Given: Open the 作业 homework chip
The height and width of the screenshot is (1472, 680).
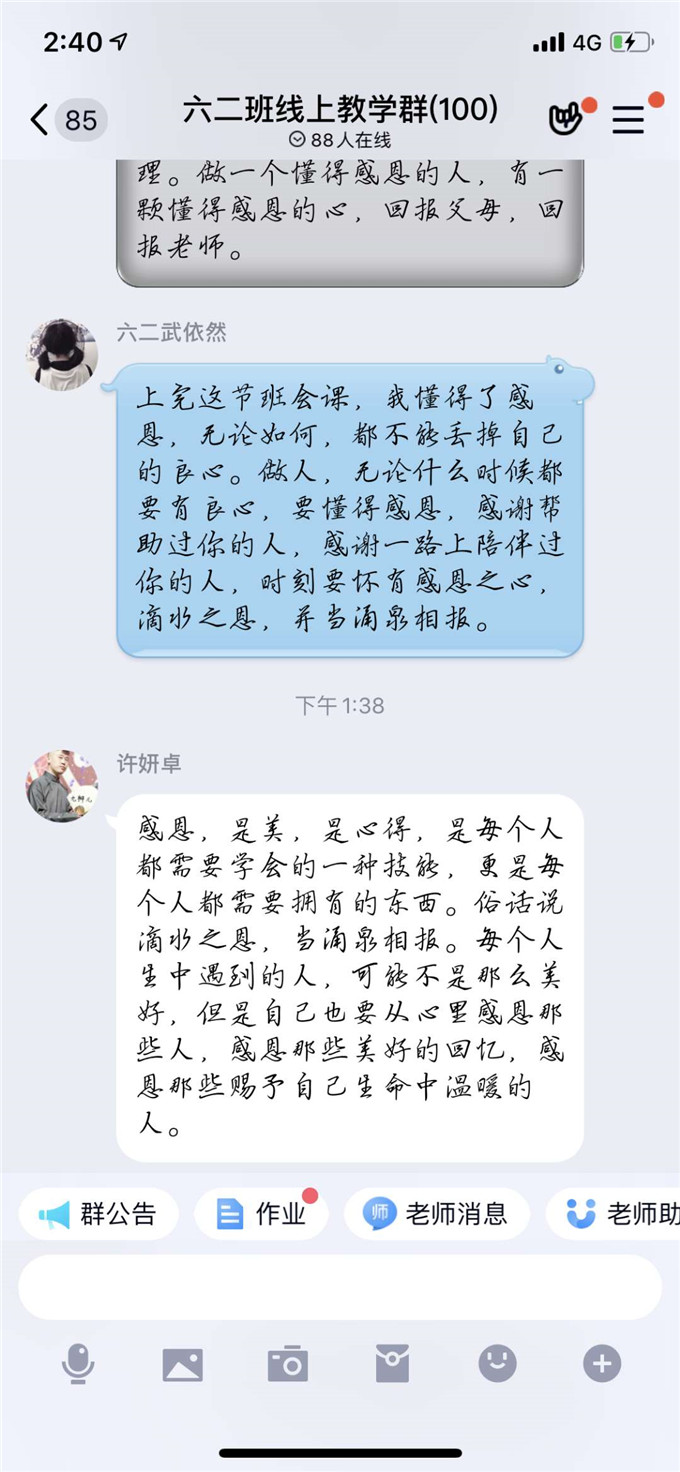Looking at the screenshot, I should [x=261, y=1214].
